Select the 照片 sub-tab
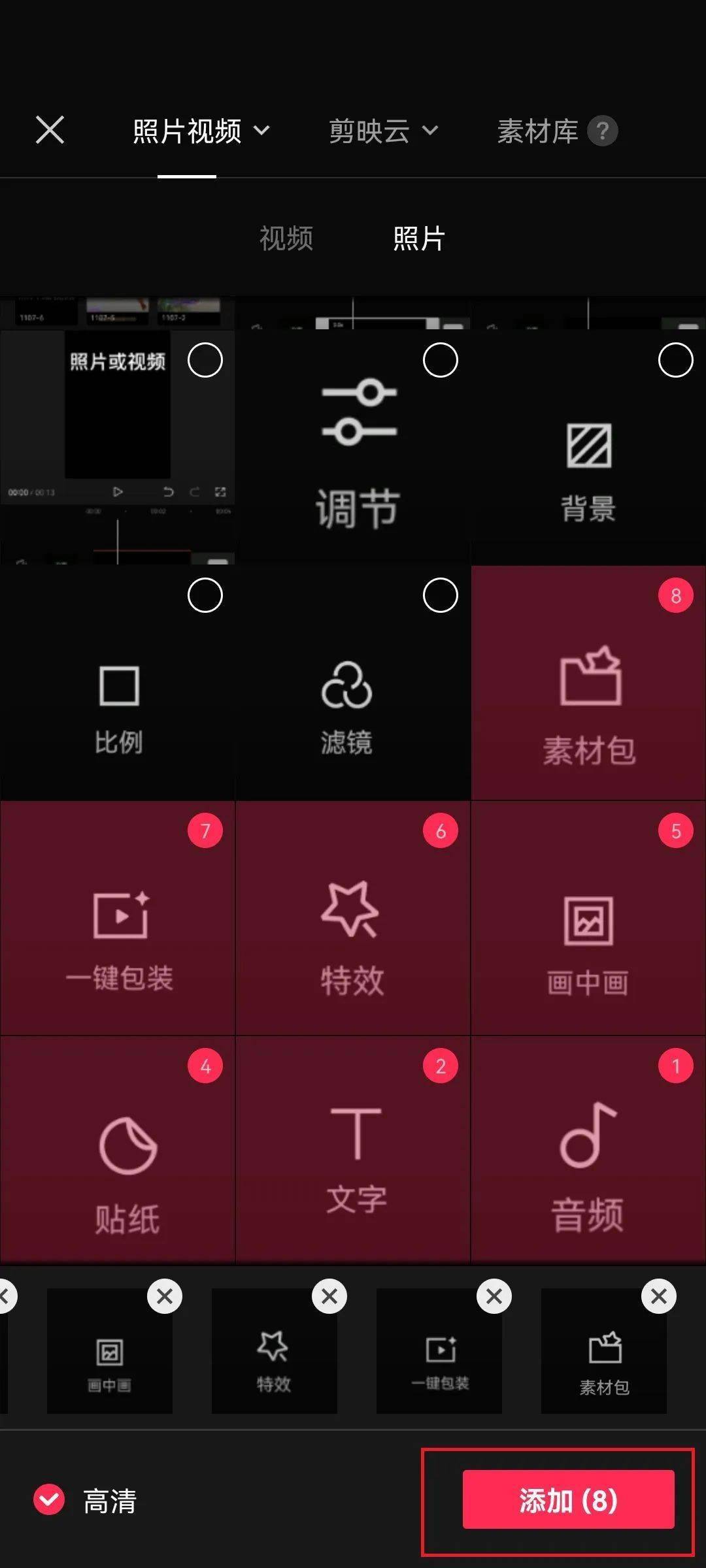This screenshot has width=706, height=1568. [419, 238]
